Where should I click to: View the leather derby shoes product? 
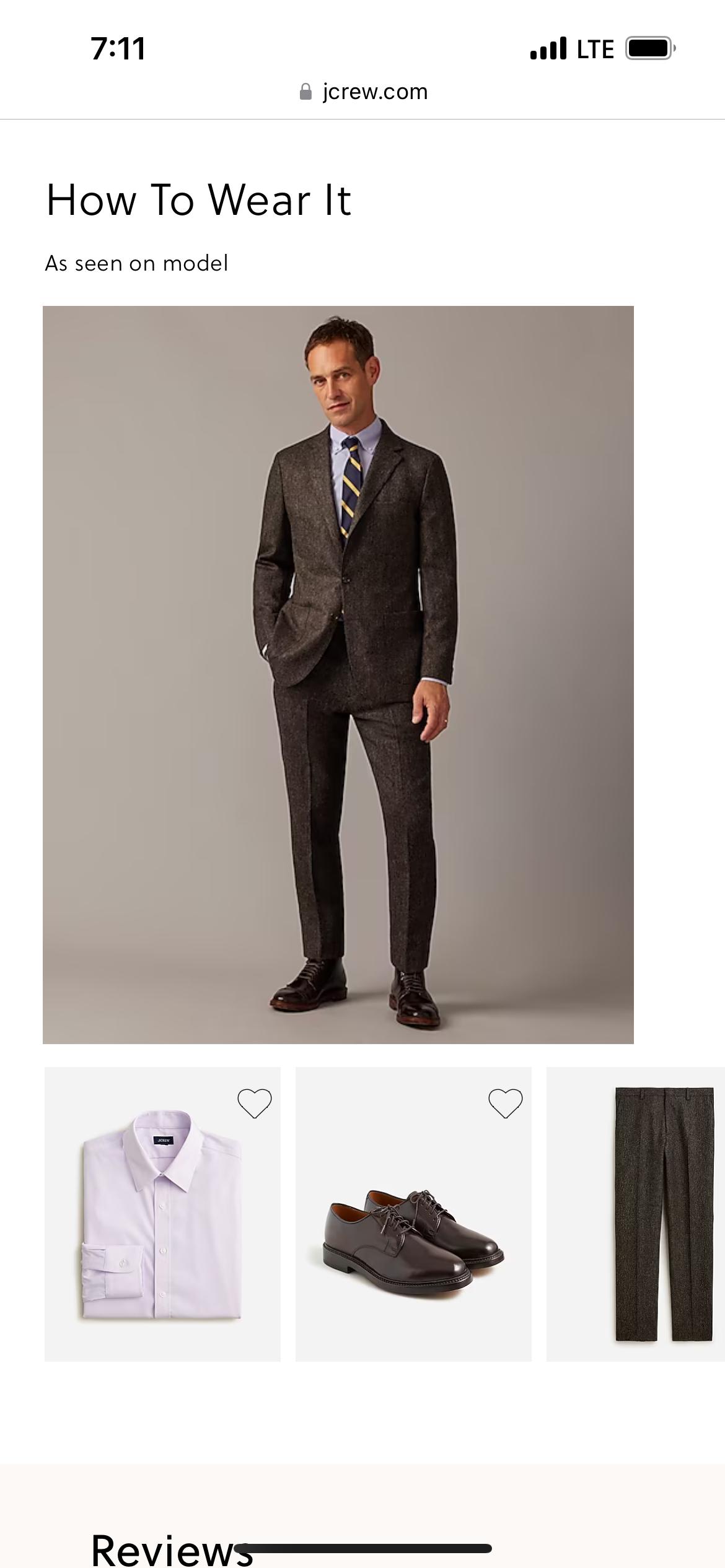(x=413, y=1232)
